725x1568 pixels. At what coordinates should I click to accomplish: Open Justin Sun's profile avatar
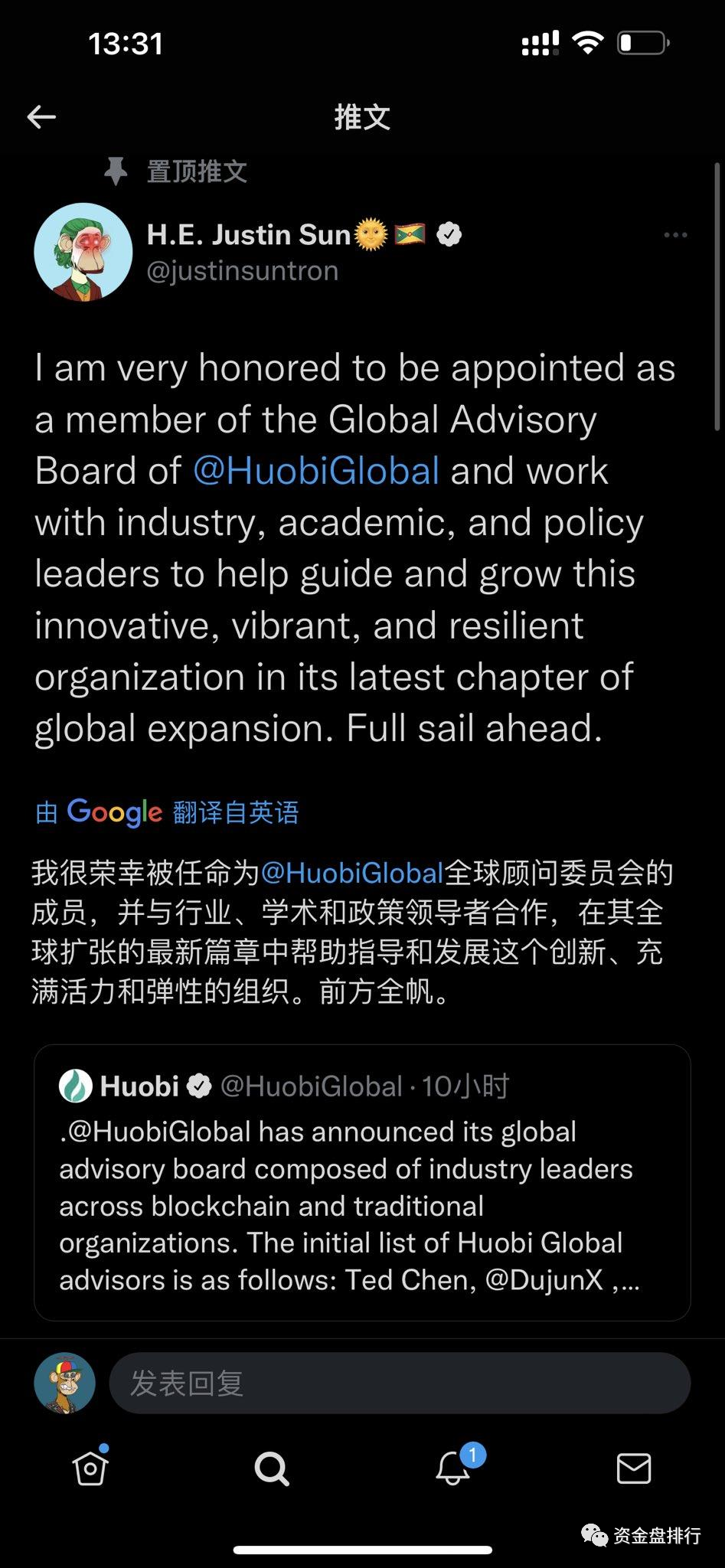83,252
